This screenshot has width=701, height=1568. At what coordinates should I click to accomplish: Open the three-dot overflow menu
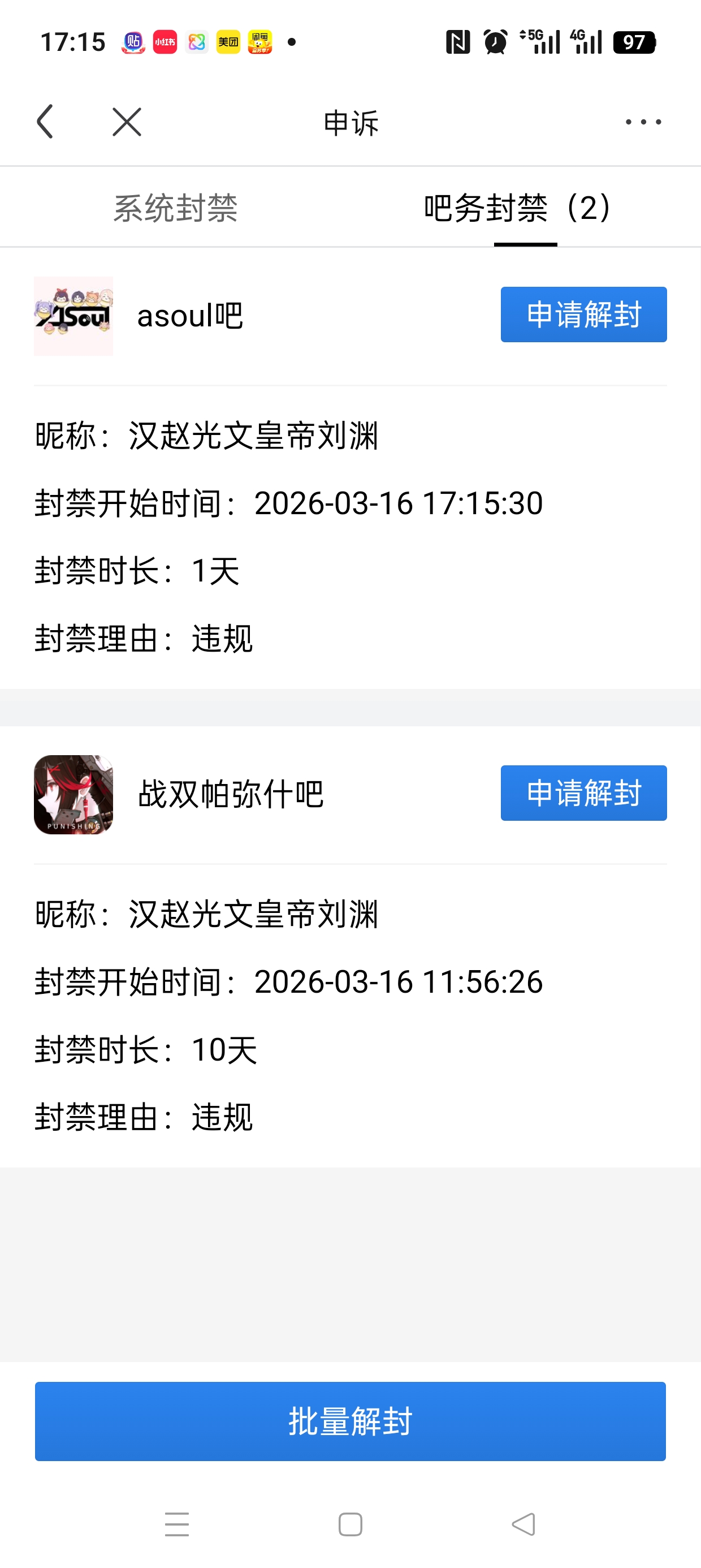643,122
